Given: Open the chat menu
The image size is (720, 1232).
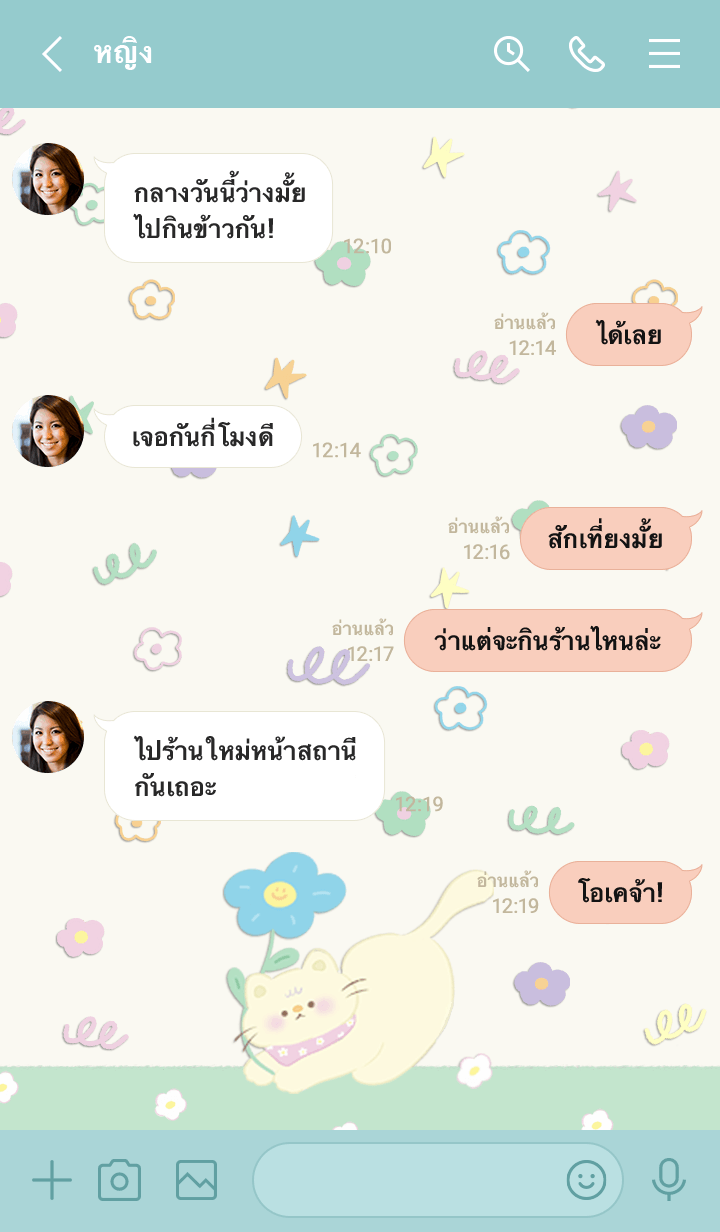Looking at the screenshot, I should click(x=664, y=54).
